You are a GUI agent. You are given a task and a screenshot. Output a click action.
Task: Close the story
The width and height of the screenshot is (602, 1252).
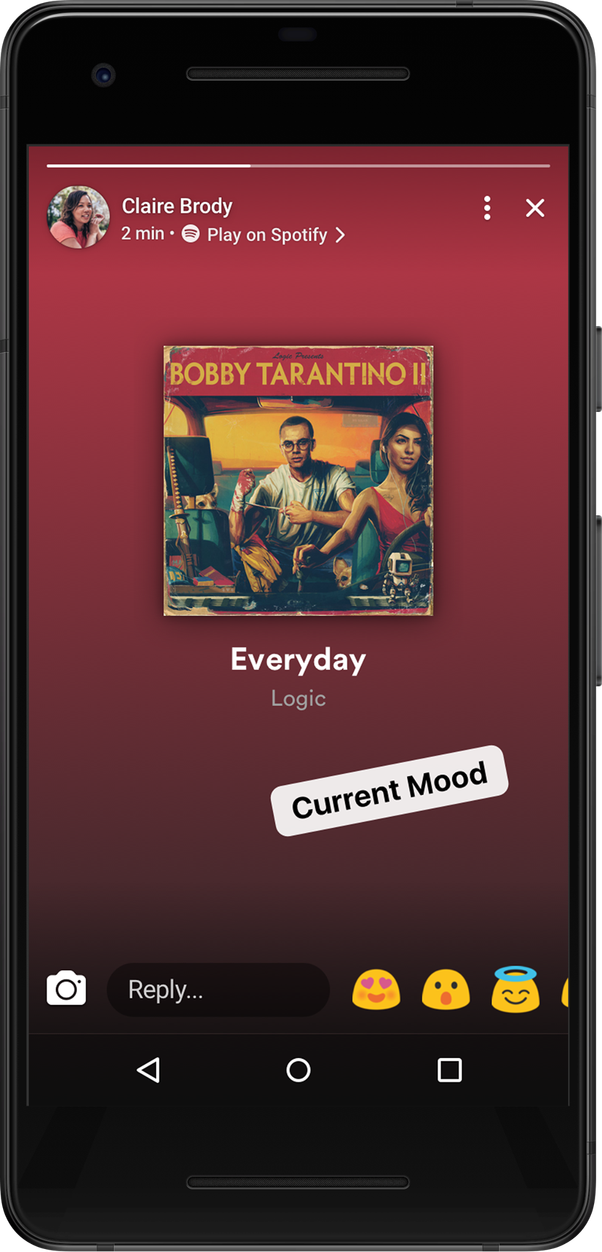(535, 208)
